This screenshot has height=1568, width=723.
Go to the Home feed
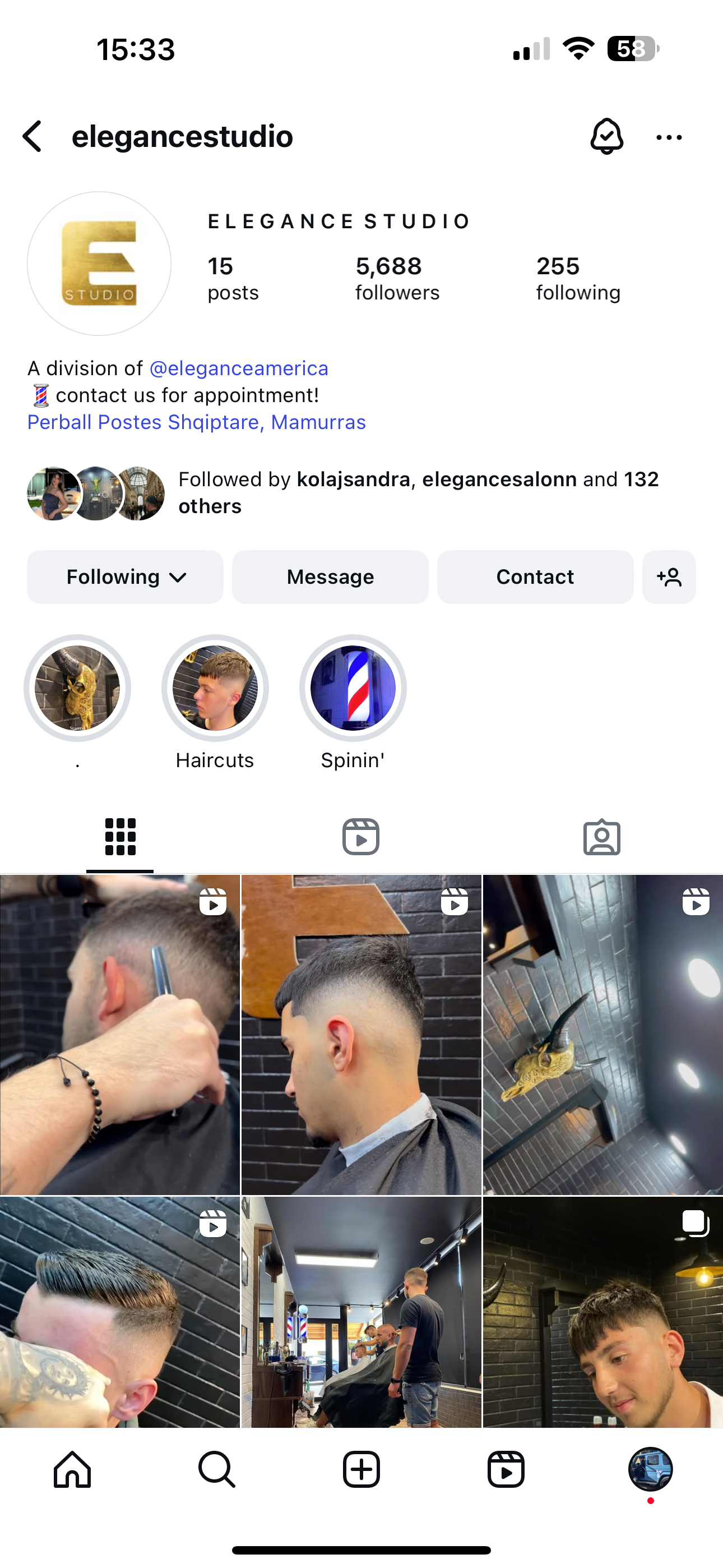pyautogui.click(x=72, y=1469)
